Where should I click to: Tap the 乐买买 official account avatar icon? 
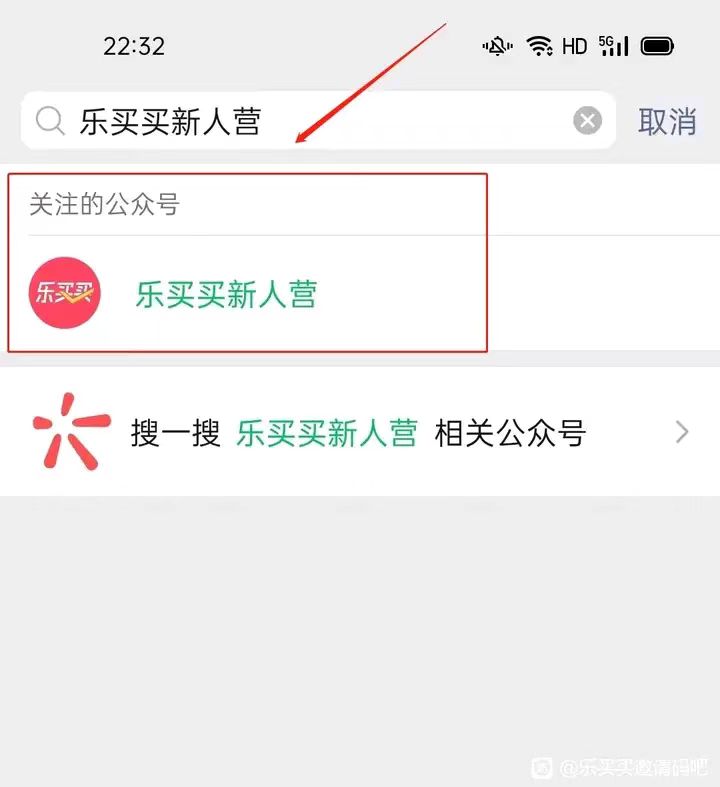coord(64,294)
